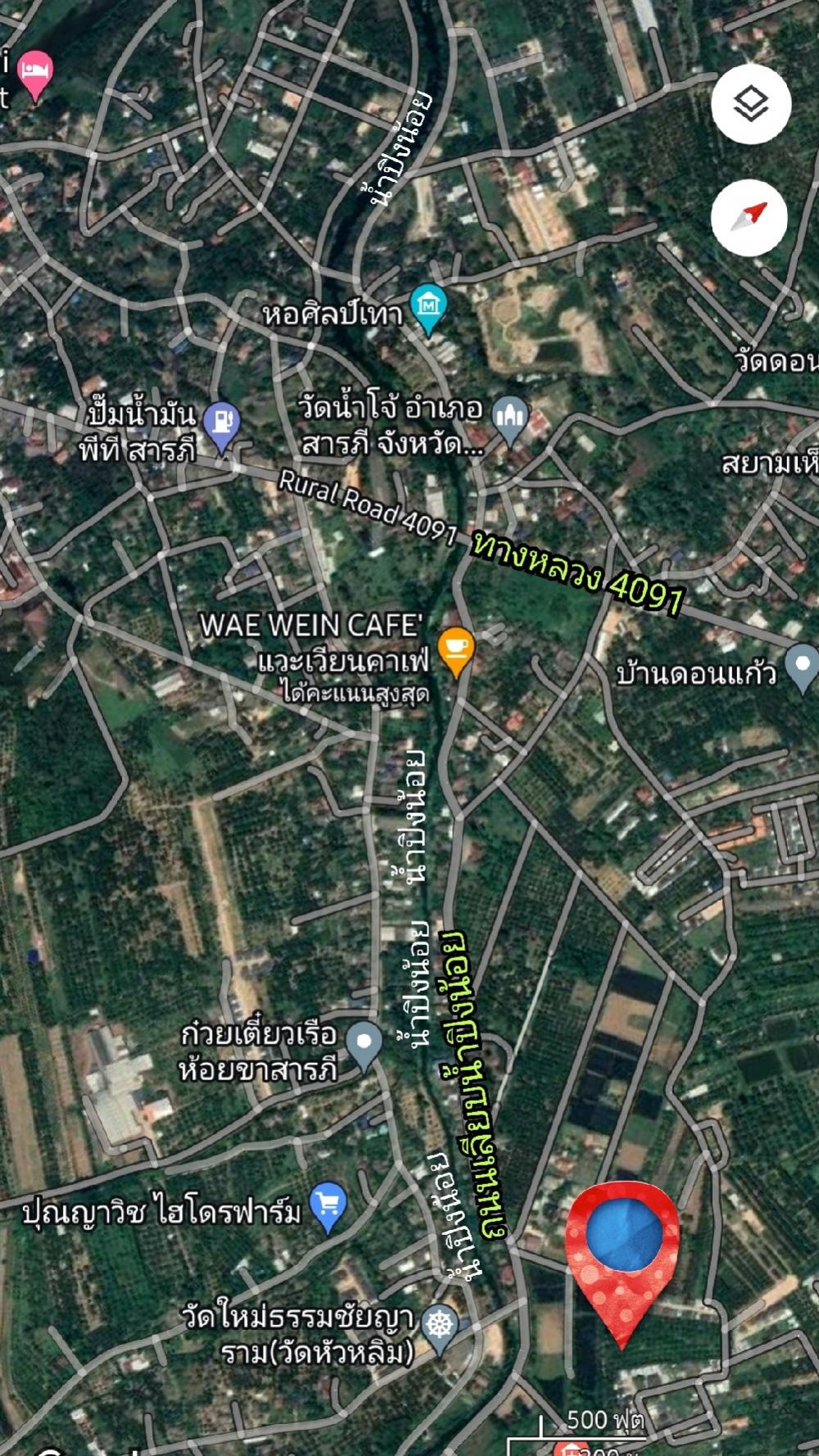Tap the compass to reorient the map
The width and height of the screenshot is (819, 1456).
749,217
